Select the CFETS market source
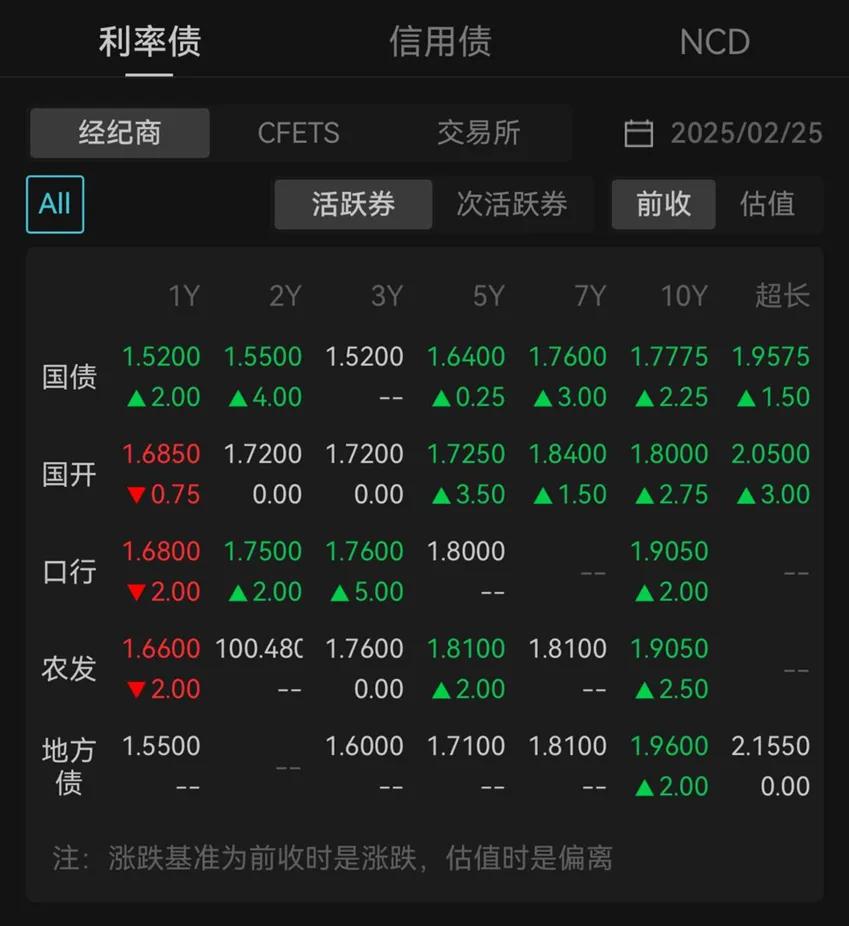The width and height of the screenshot is (849, 926). (x=299, y=133)
